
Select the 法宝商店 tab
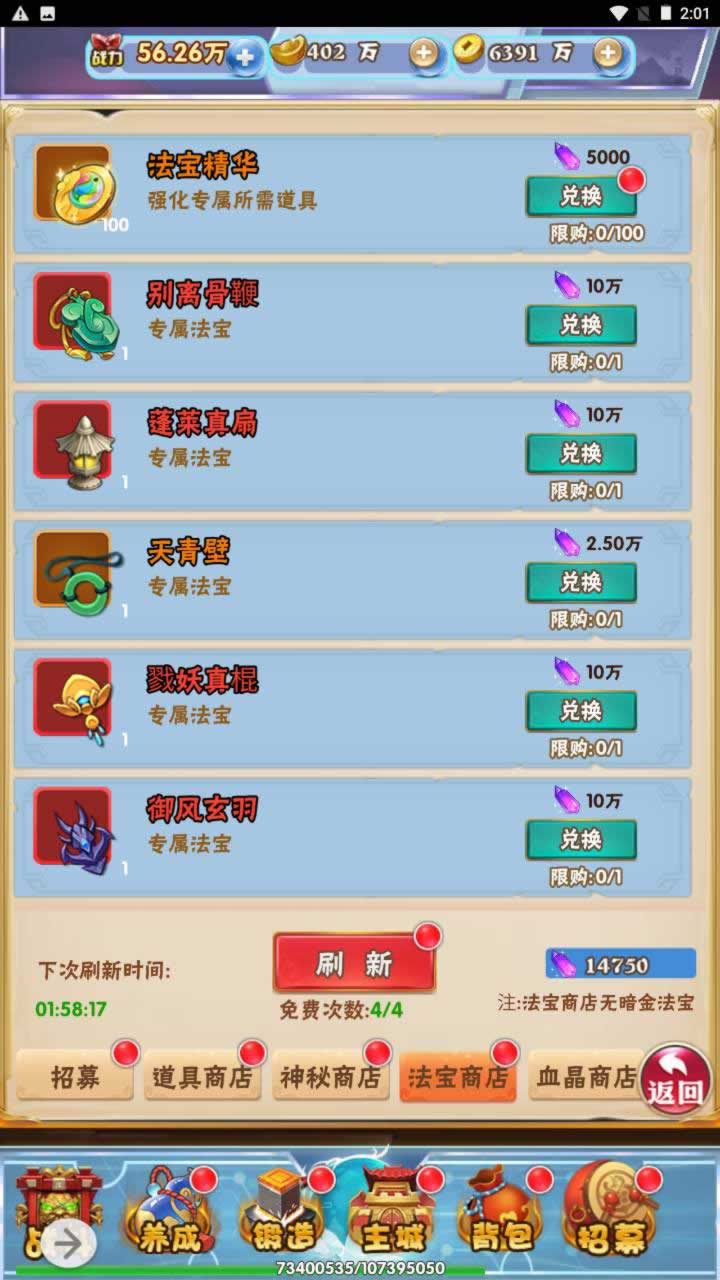[458, 1077]
